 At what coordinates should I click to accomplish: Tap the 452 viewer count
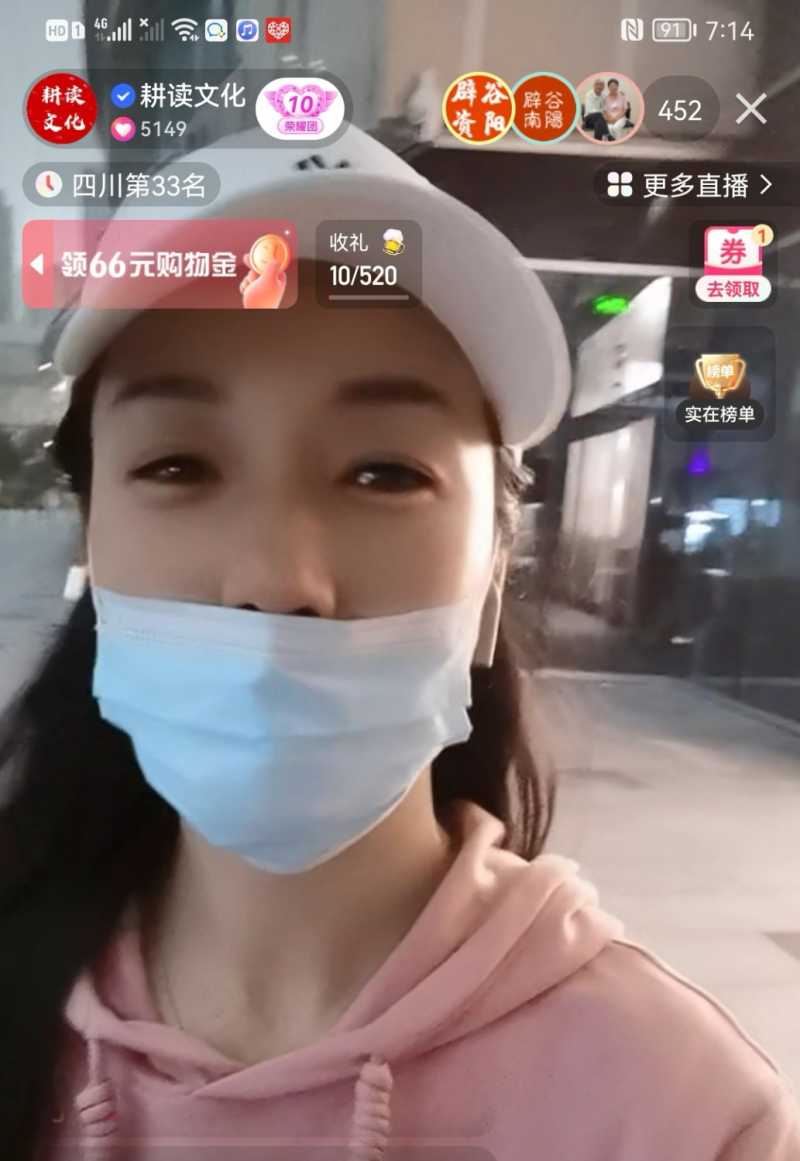coord(680,111)
